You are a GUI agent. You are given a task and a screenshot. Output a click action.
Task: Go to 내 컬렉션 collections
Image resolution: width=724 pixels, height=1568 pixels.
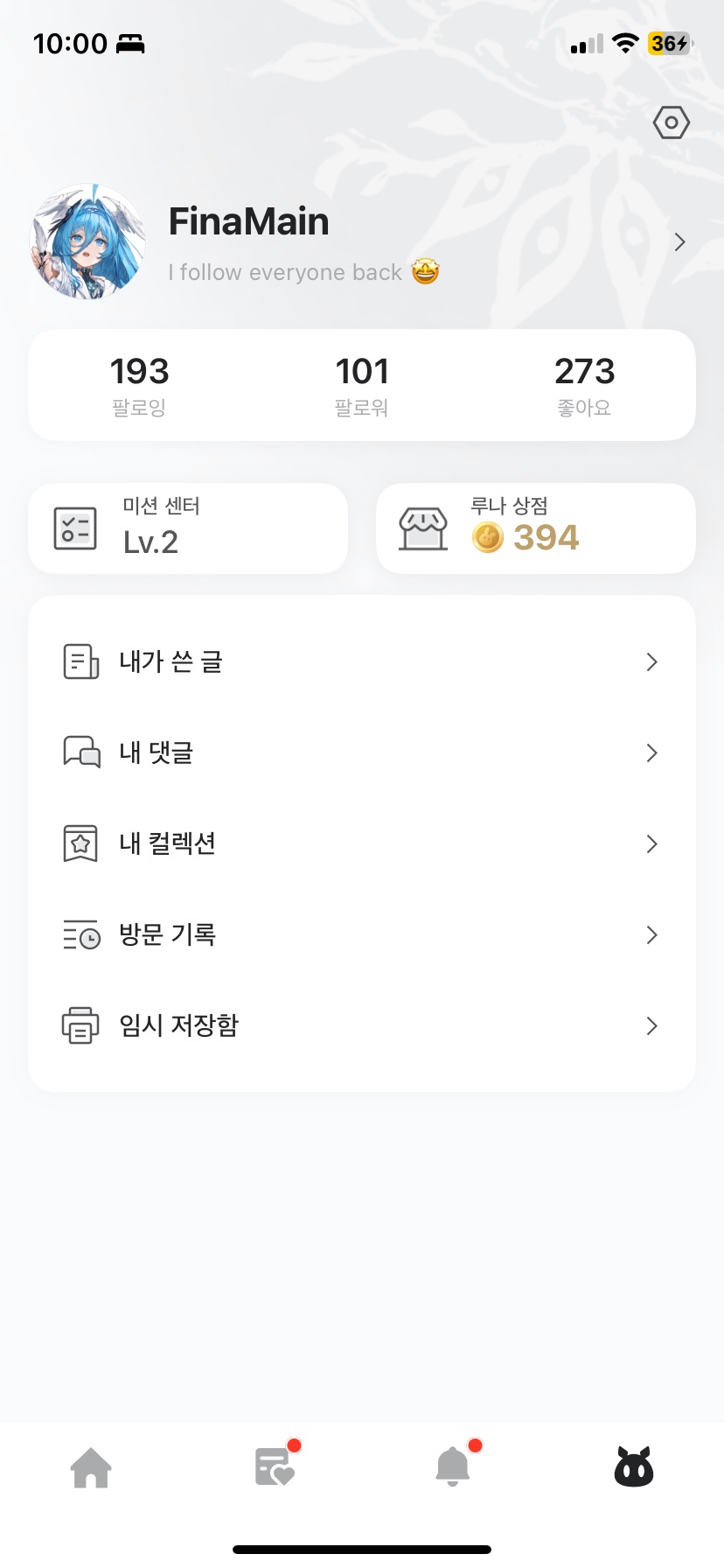tap(361, 843)
